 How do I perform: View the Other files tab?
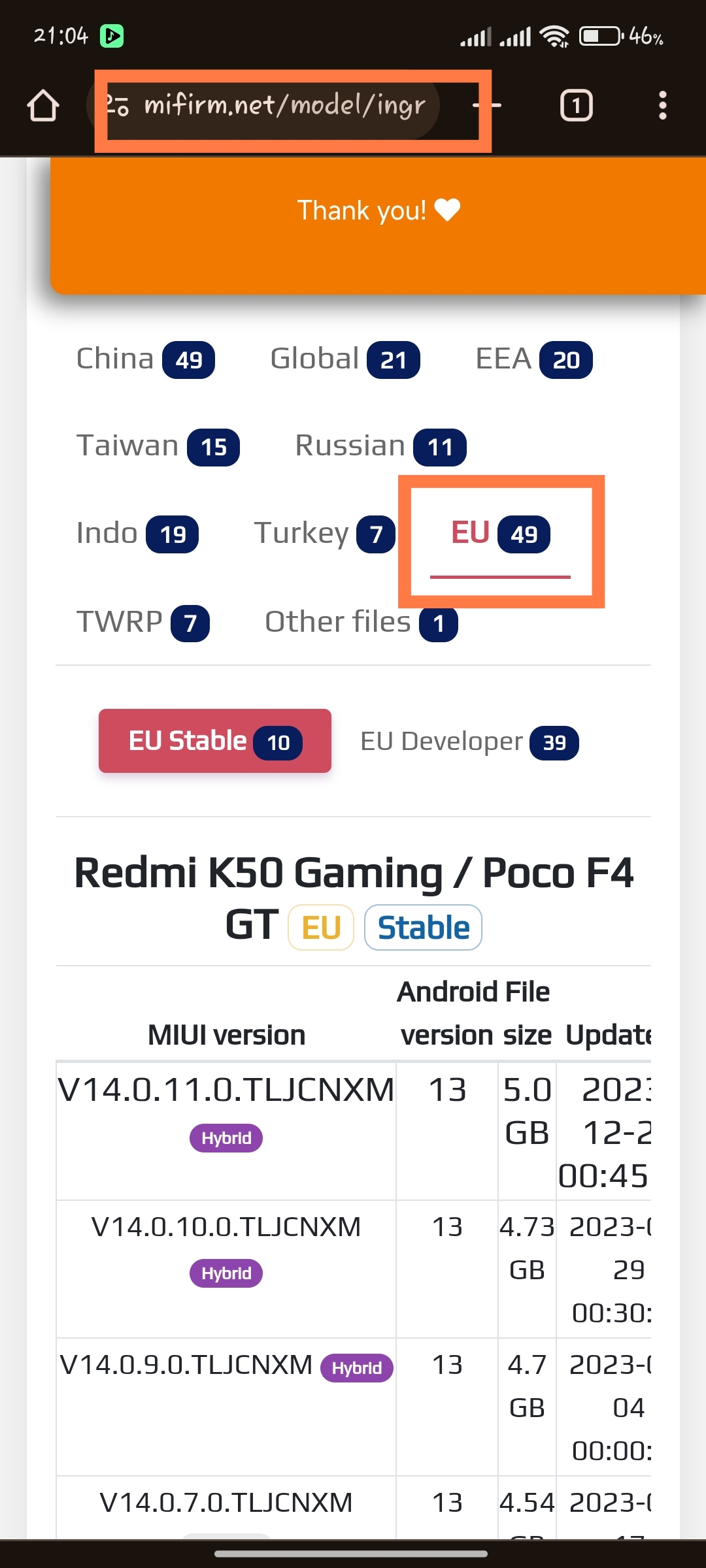coord(361,623)
